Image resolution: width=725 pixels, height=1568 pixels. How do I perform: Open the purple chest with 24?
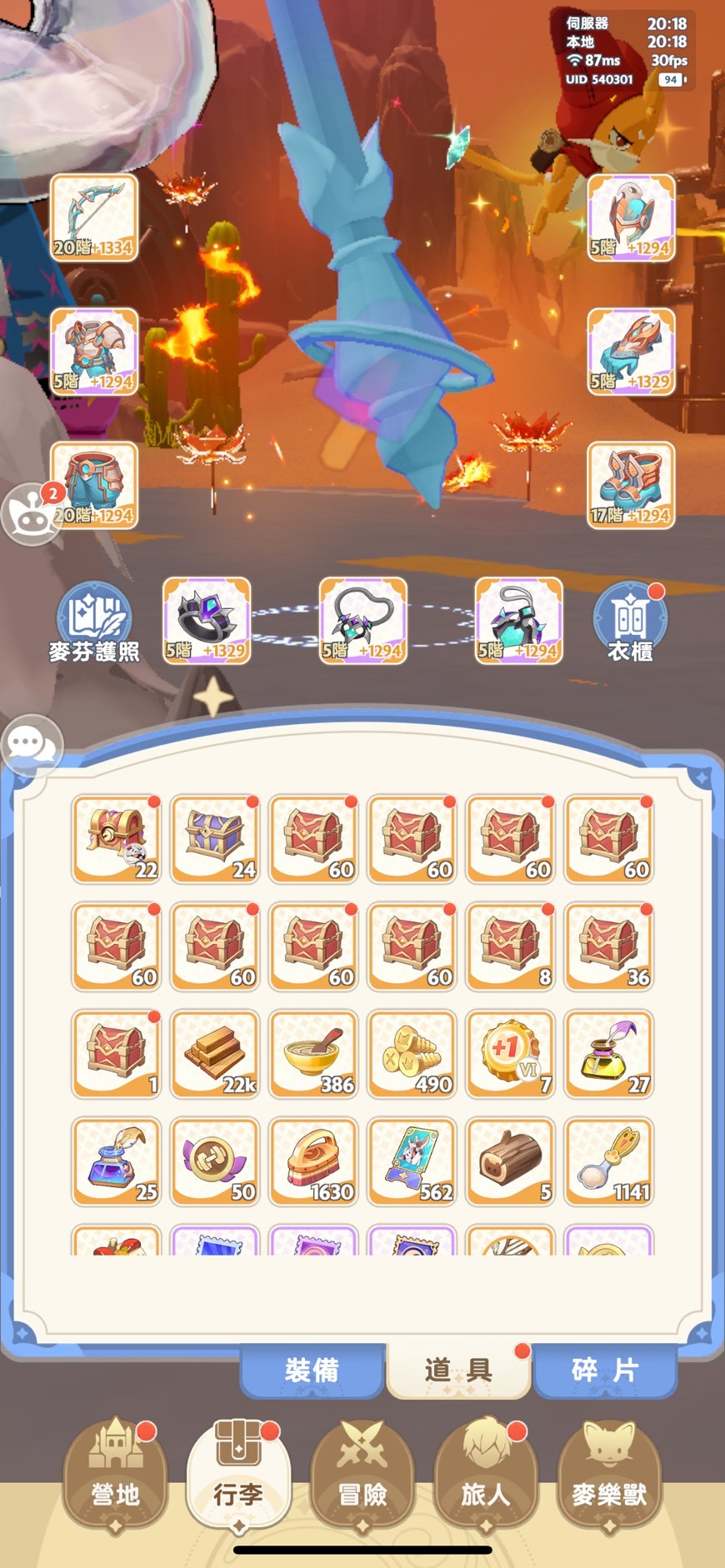pyautogui.click(x=215, y=839)
